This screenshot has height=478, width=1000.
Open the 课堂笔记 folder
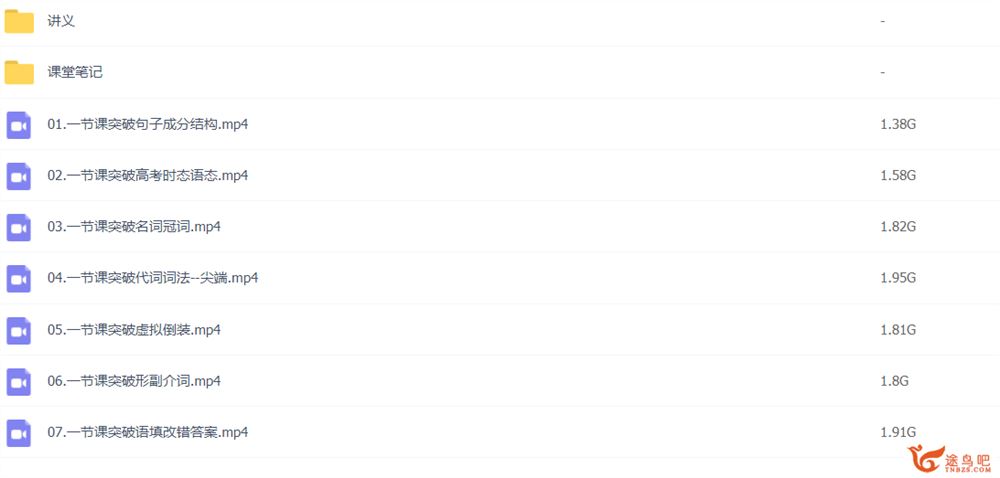click(75, 72)
